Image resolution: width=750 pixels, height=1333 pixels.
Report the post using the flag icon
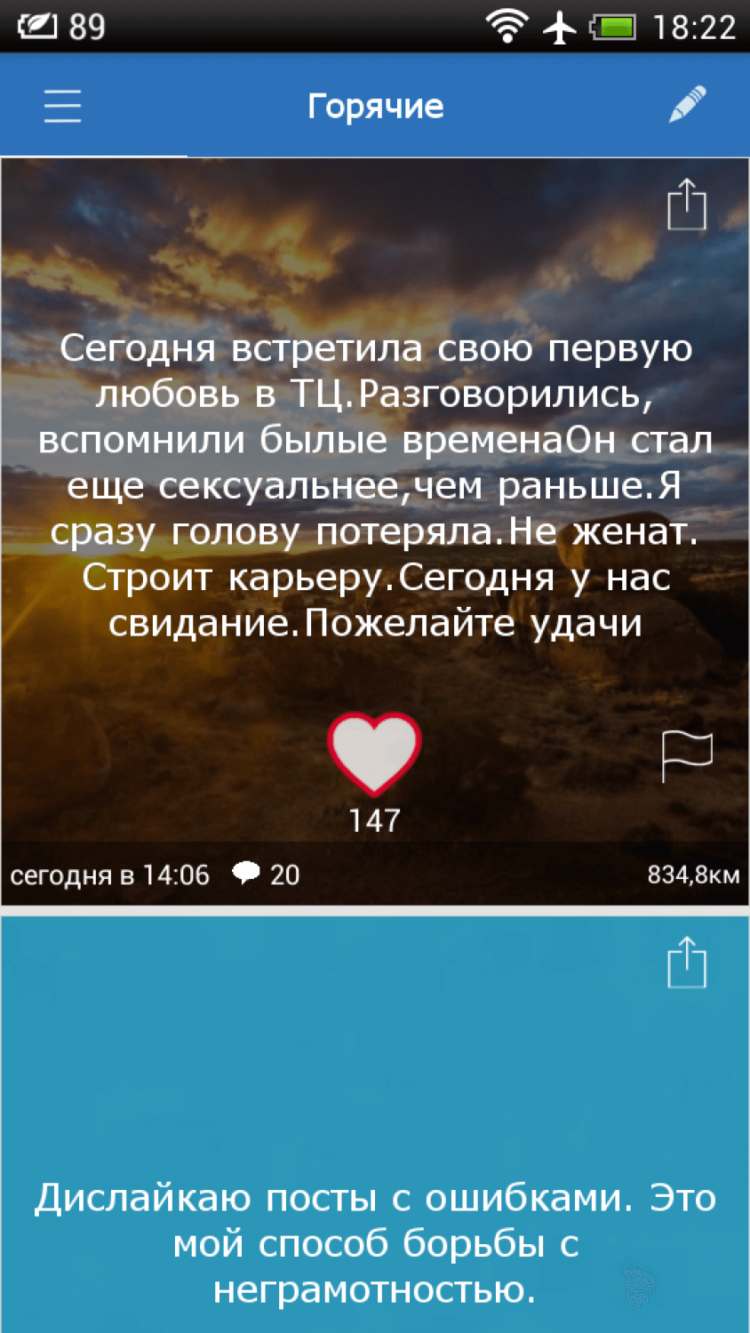[x=686, y=757]
